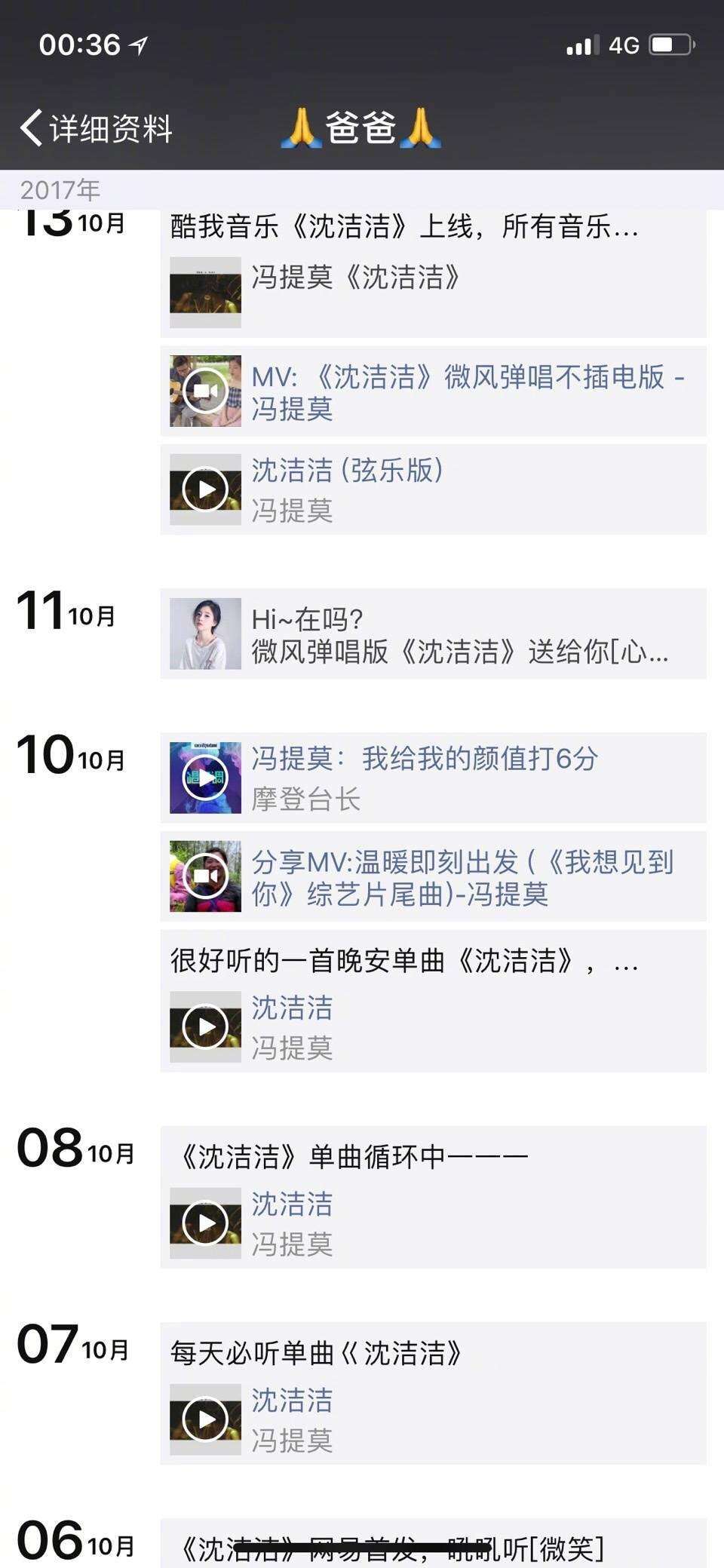Expand the October 13 message preview ending in ellipsis
The width and height of the screenshot is (724, 1568).
[404, 229]
